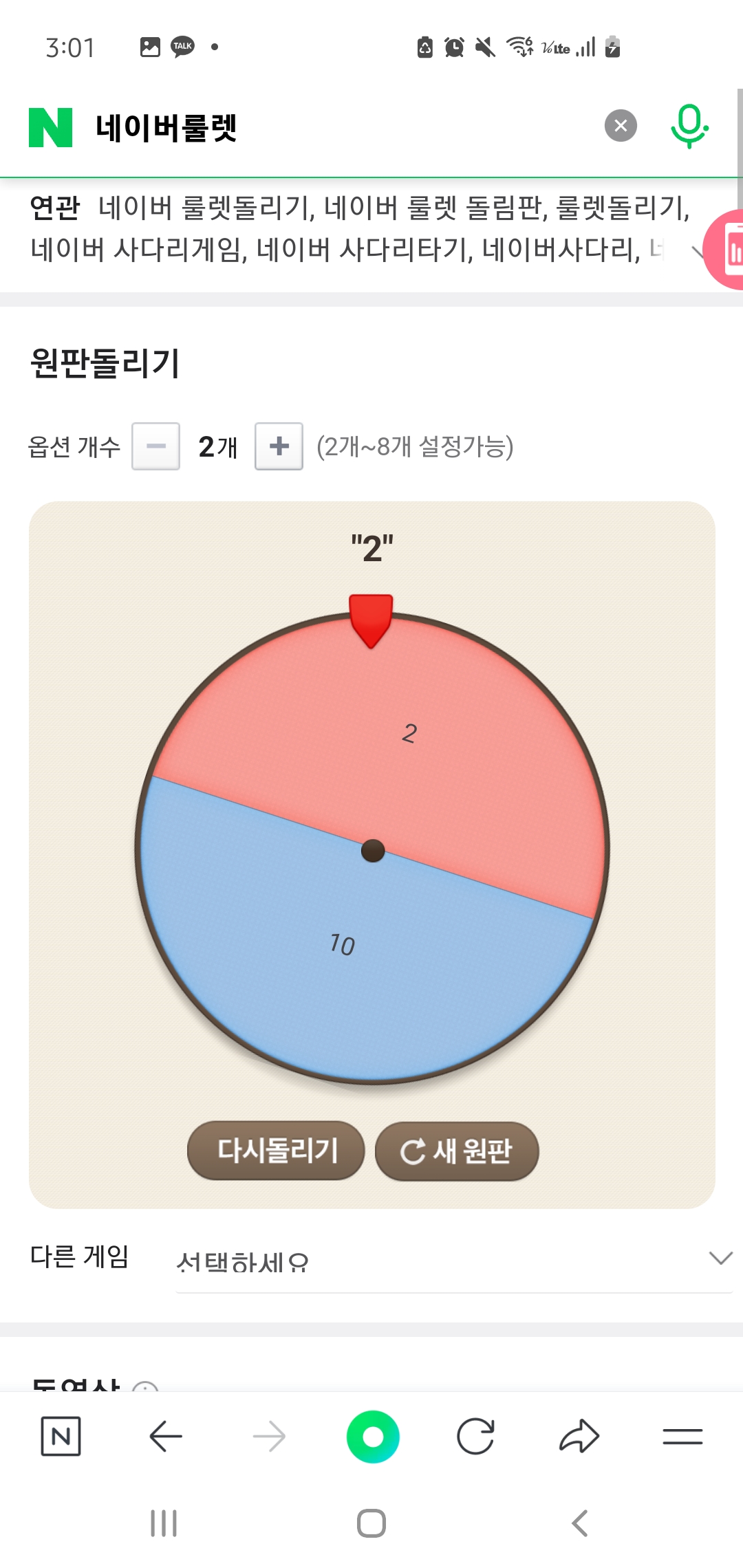Open related search 네이버 사다리게임
Viewport: 743px width, 1568px height.
[x=138, y=250]
